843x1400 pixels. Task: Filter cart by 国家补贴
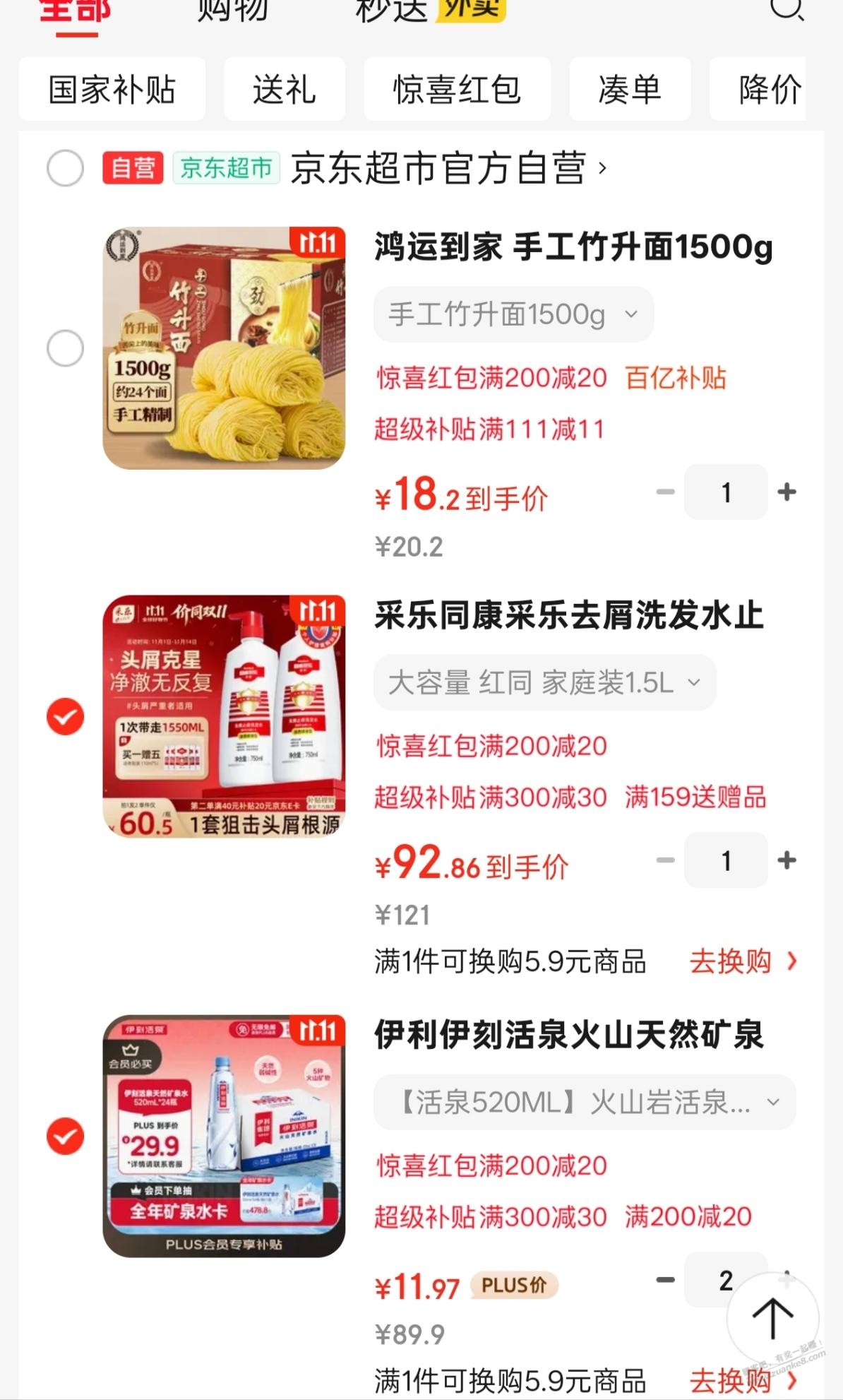pyautogui.click(x=112, y=90)
